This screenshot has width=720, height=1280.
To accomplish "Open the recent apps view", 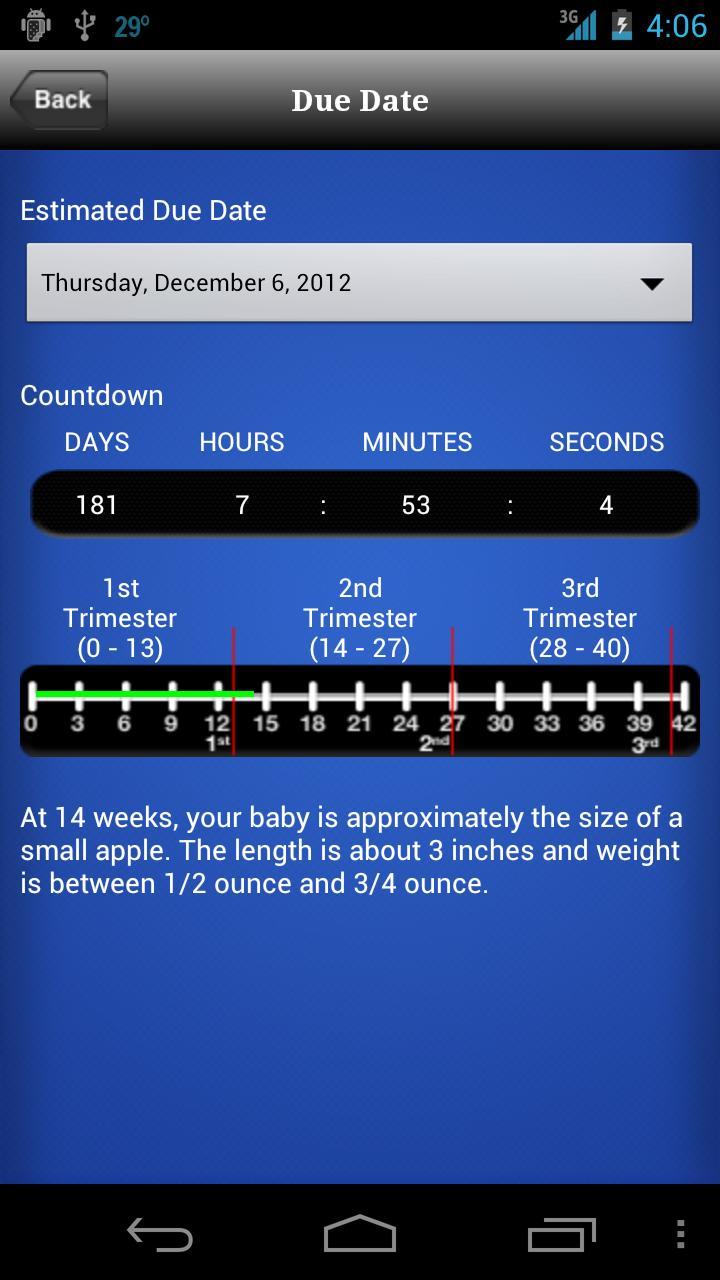I will pos(561,1234).
